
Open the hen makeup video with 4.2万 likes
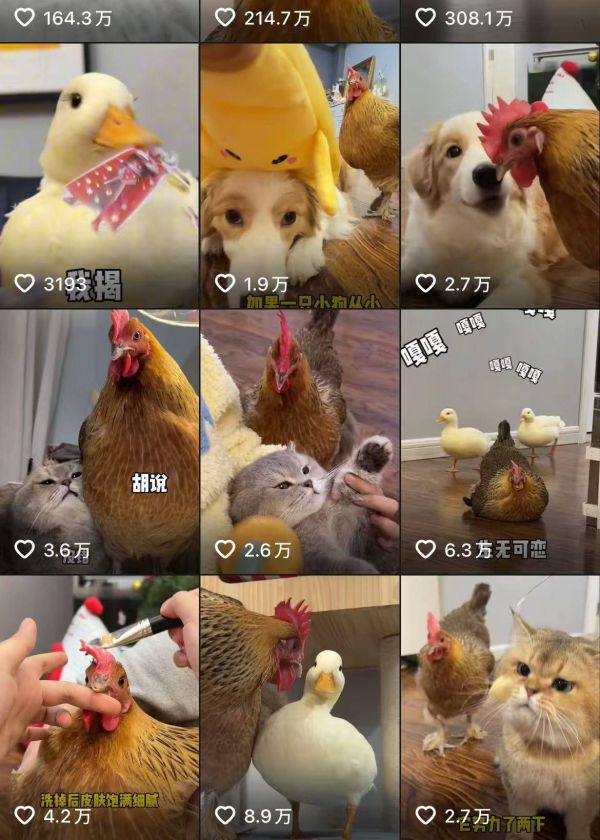click(99, 705)
